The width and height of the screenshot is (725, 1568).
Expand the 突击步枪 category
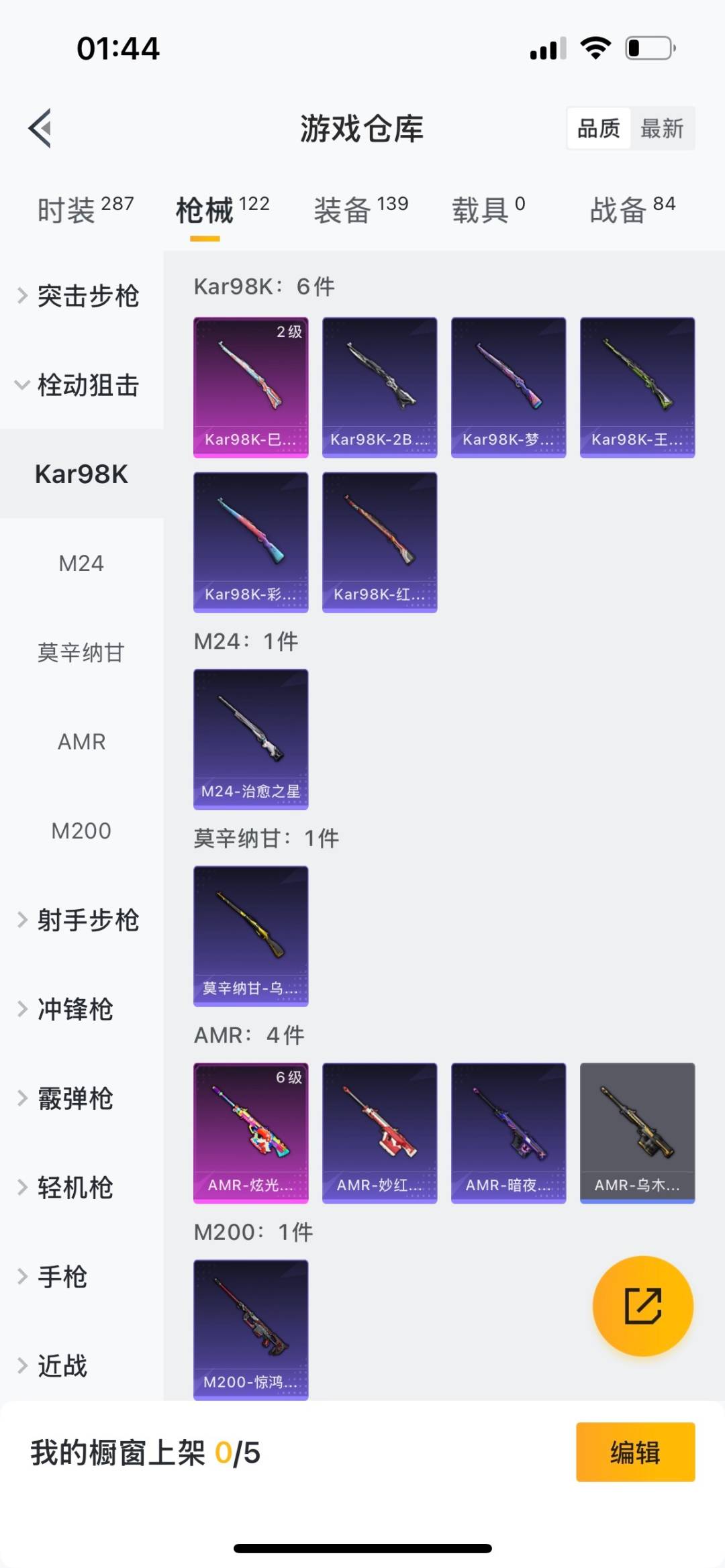81,296
